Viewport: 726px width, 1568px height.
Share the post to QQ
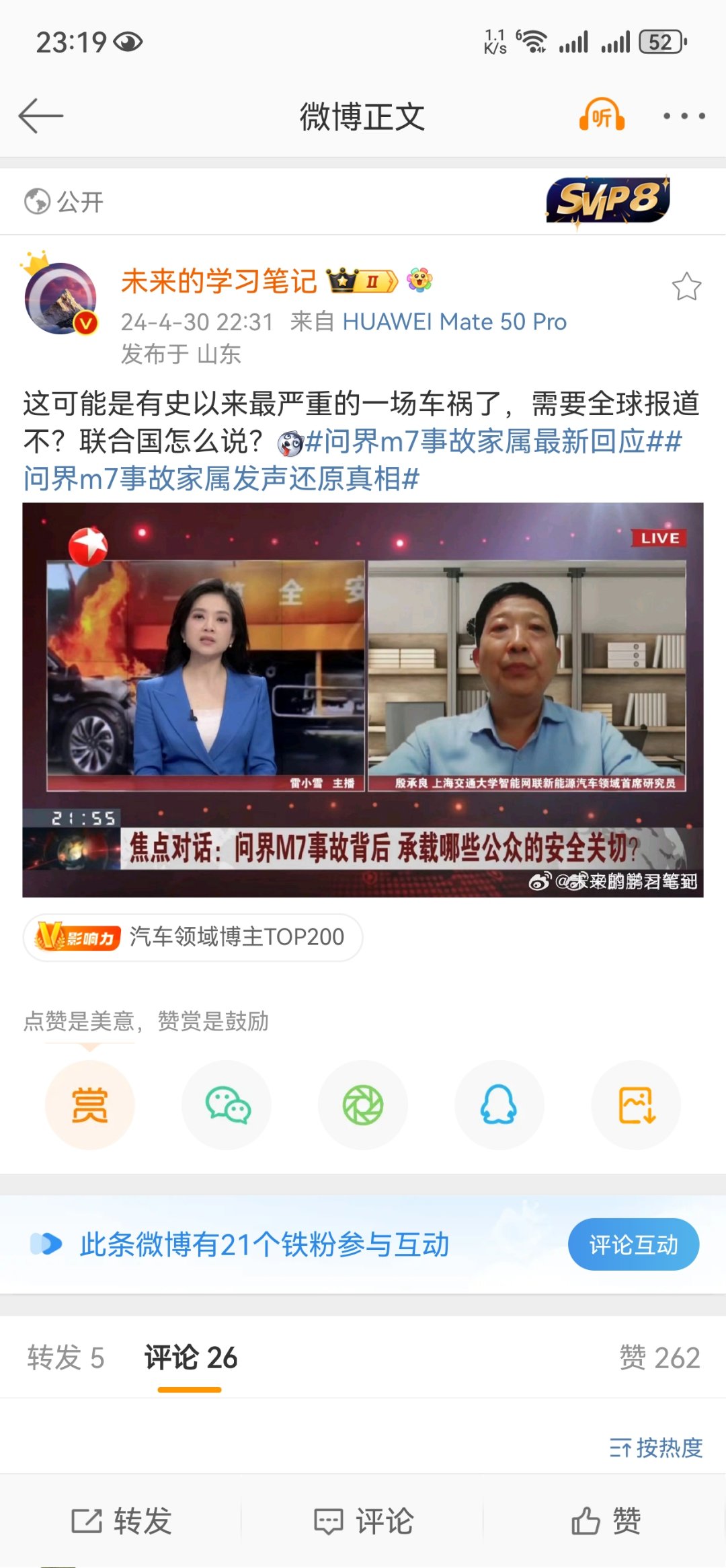click(x=499, y=1105)
